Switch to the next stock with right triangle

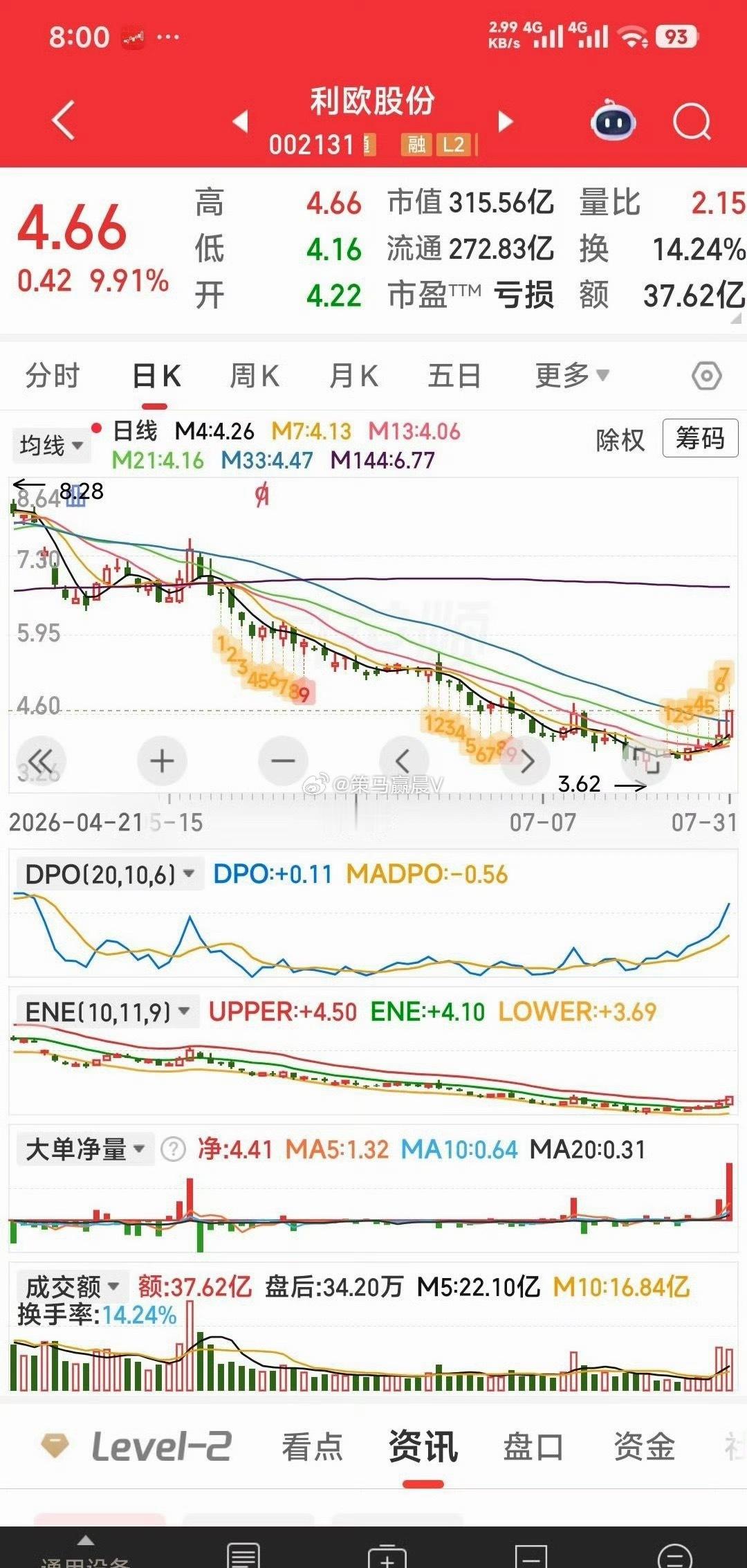point(506,121)
